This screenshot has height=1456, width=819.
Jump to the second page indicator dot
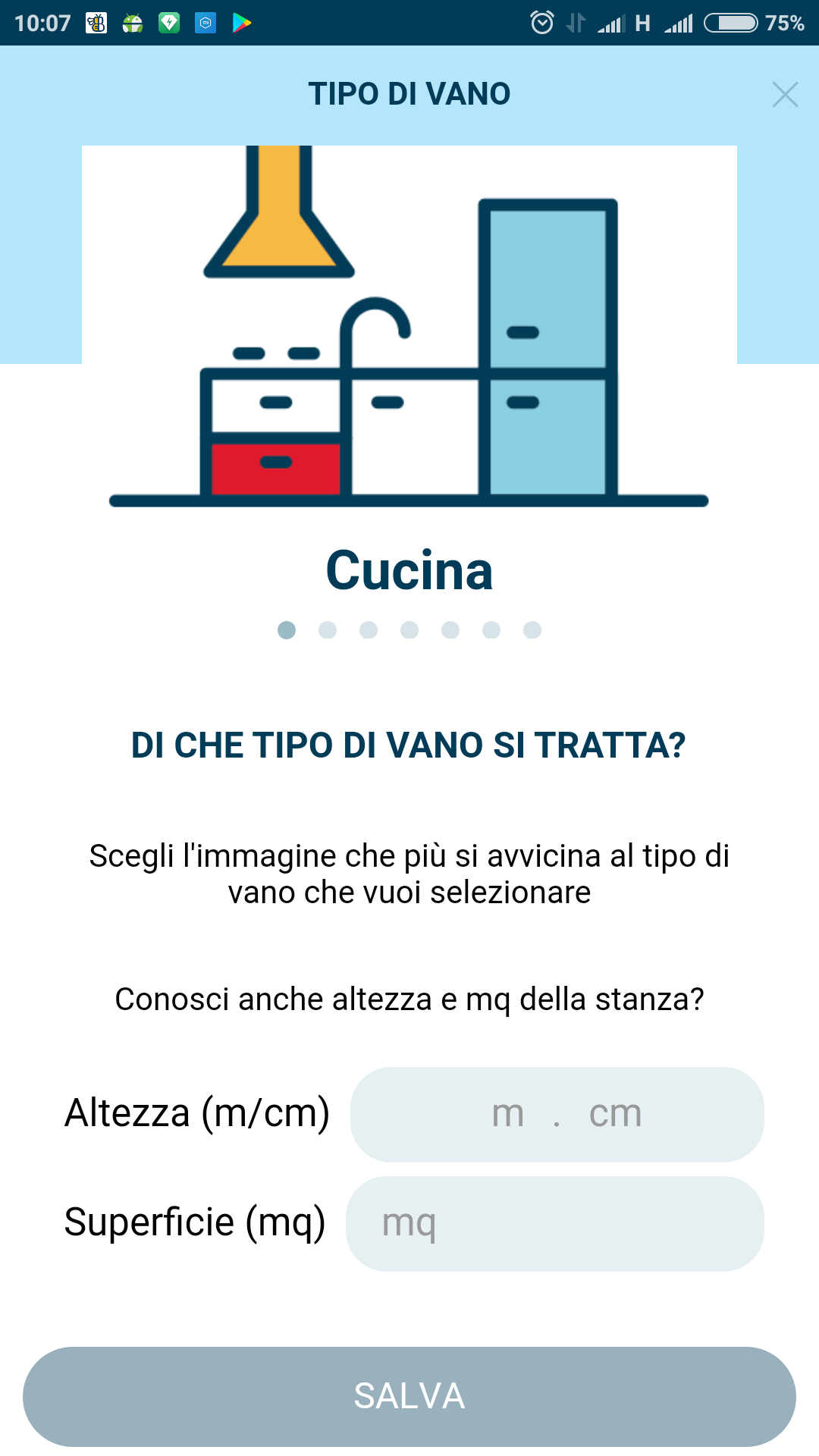pos(328,630)
